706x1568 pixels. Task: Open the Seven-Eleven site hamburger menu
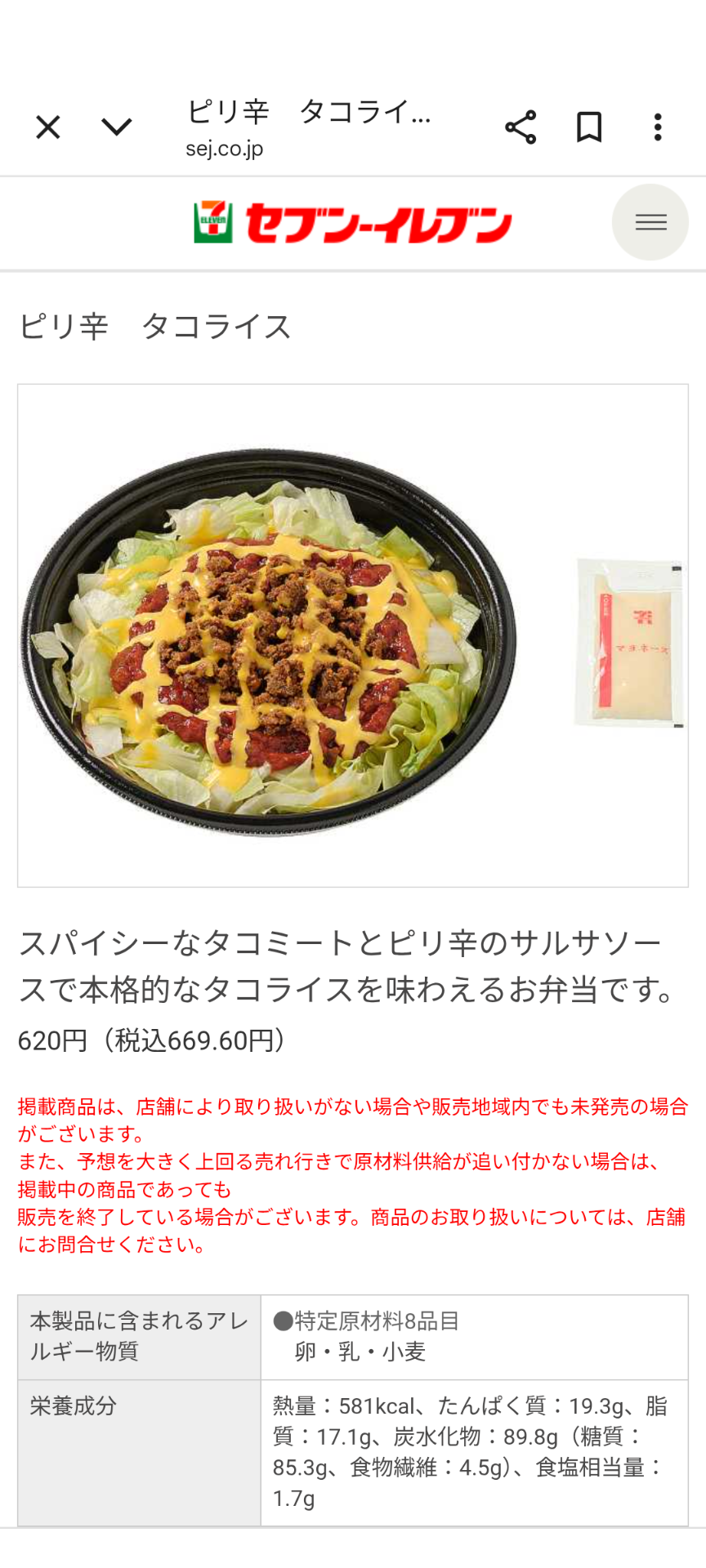click(x=650, y=222)
